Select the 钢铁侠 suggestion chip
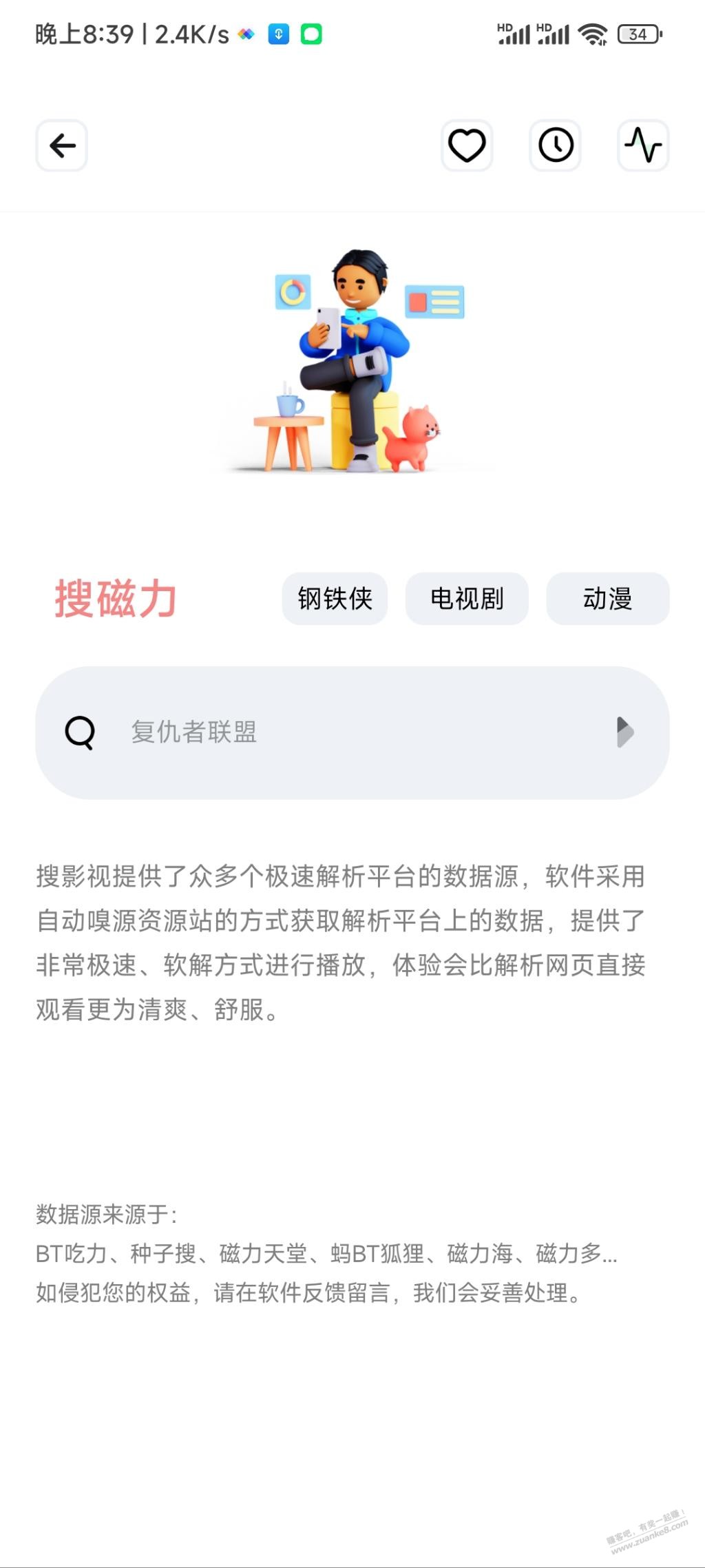The width and height of the screenshot is (705, 1568). (335, 599)
